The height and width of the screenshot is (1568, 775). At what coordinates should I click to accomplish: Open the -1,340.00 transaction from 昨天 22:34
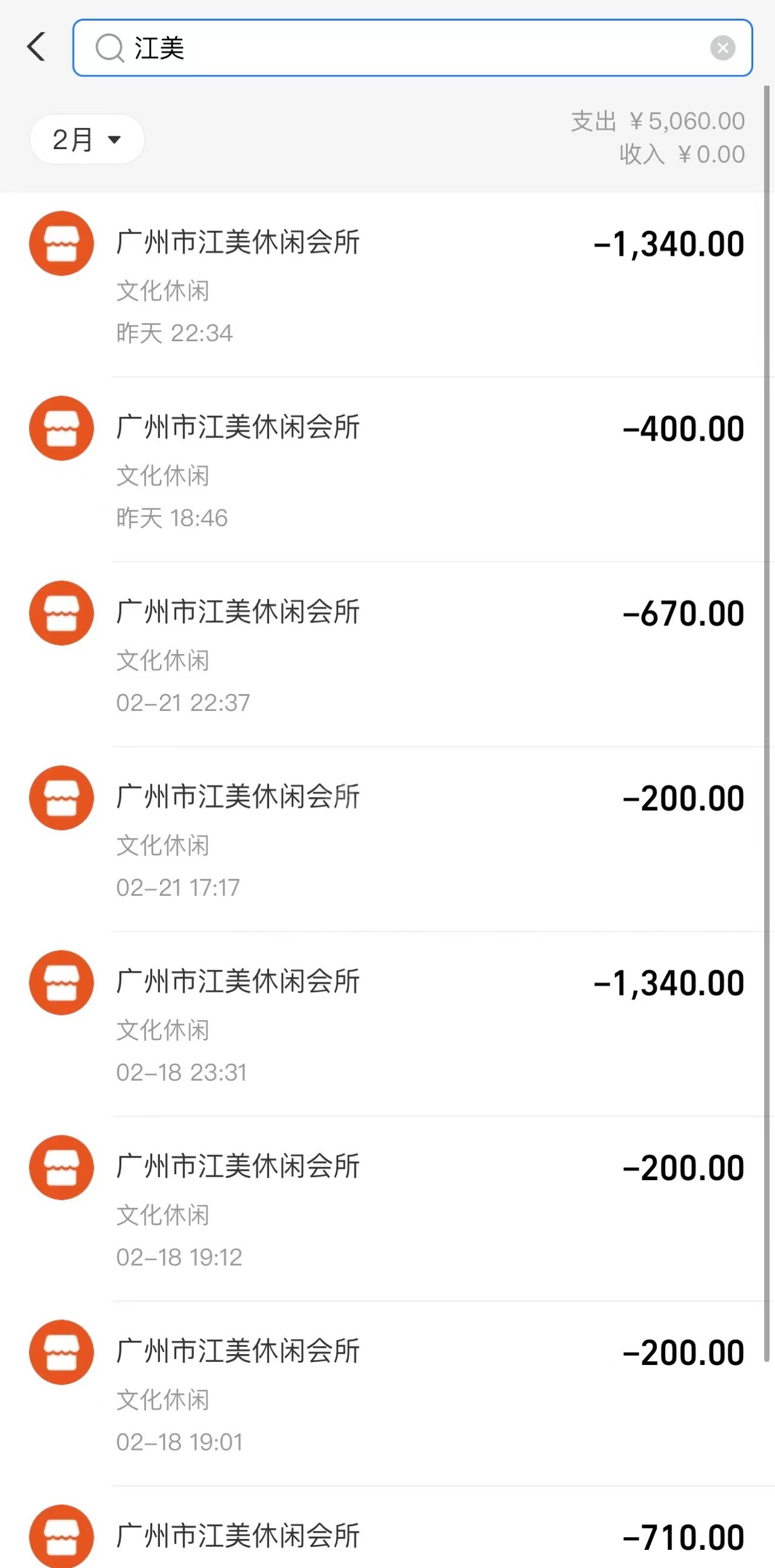tap(388, 285)
